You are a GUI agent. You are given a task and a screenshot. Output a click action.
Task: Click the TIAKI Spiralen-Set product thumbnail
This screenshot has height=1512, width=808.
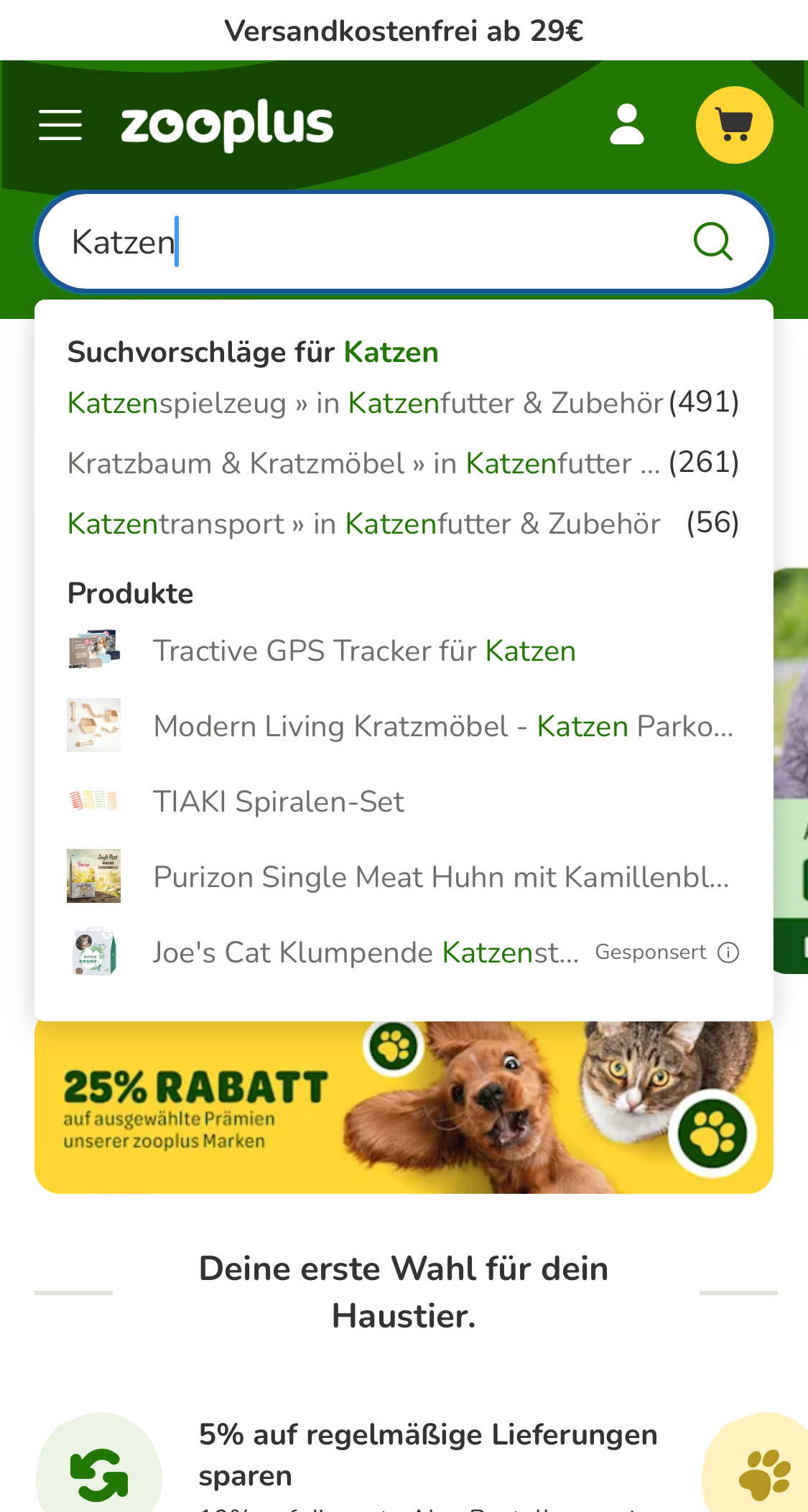point(93,799)
